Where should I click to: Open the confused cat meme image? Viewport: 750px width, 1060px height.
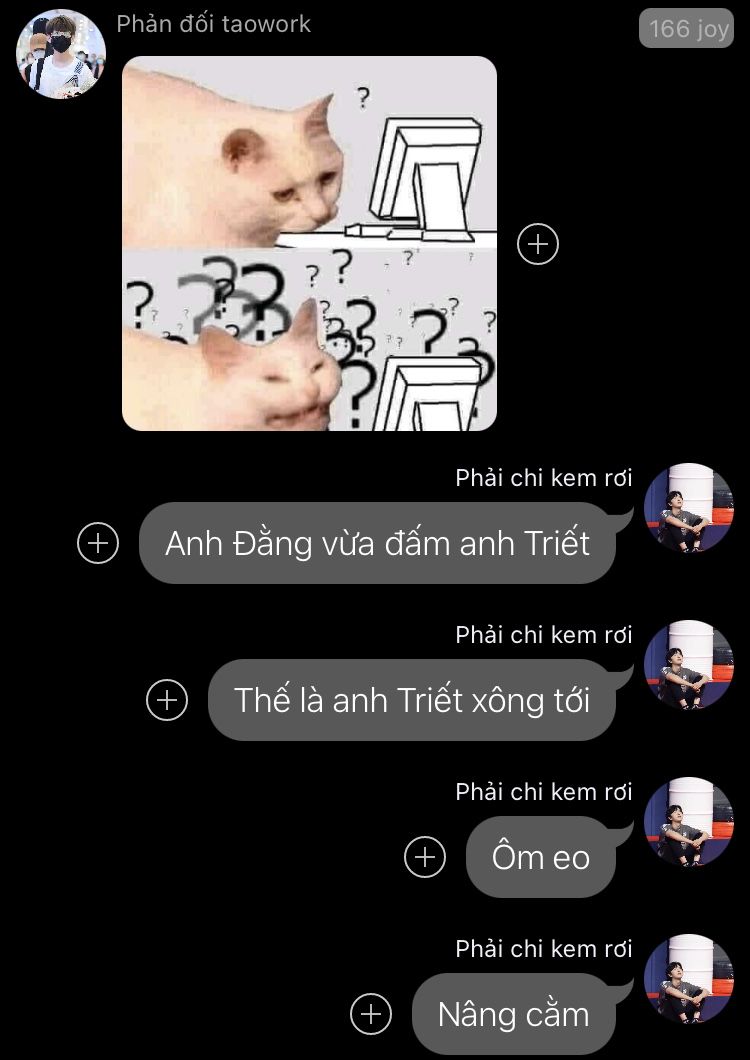pos(309,243)
